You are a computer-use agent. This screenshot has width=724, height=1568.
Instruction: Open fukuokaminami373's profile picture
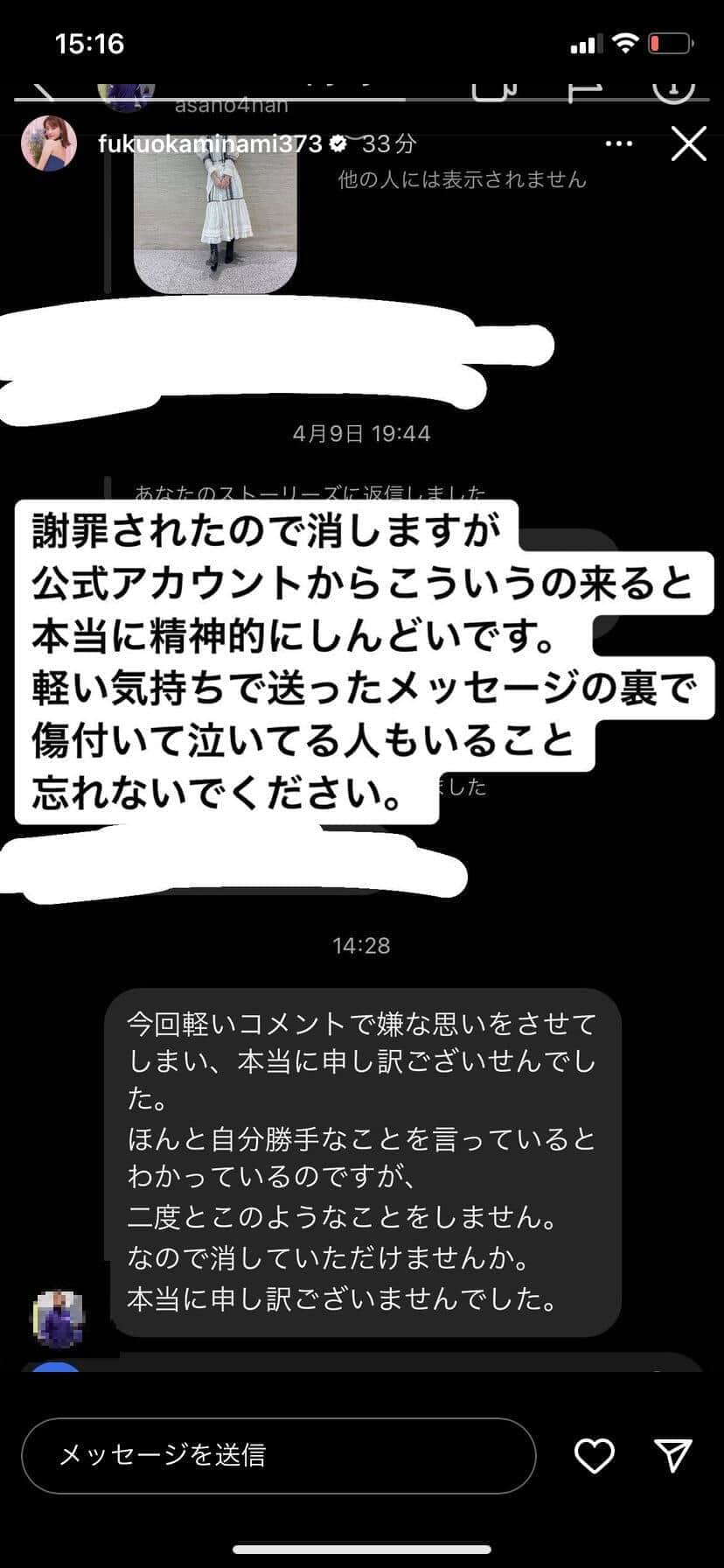pyautogui.click(x=49, y=143)
